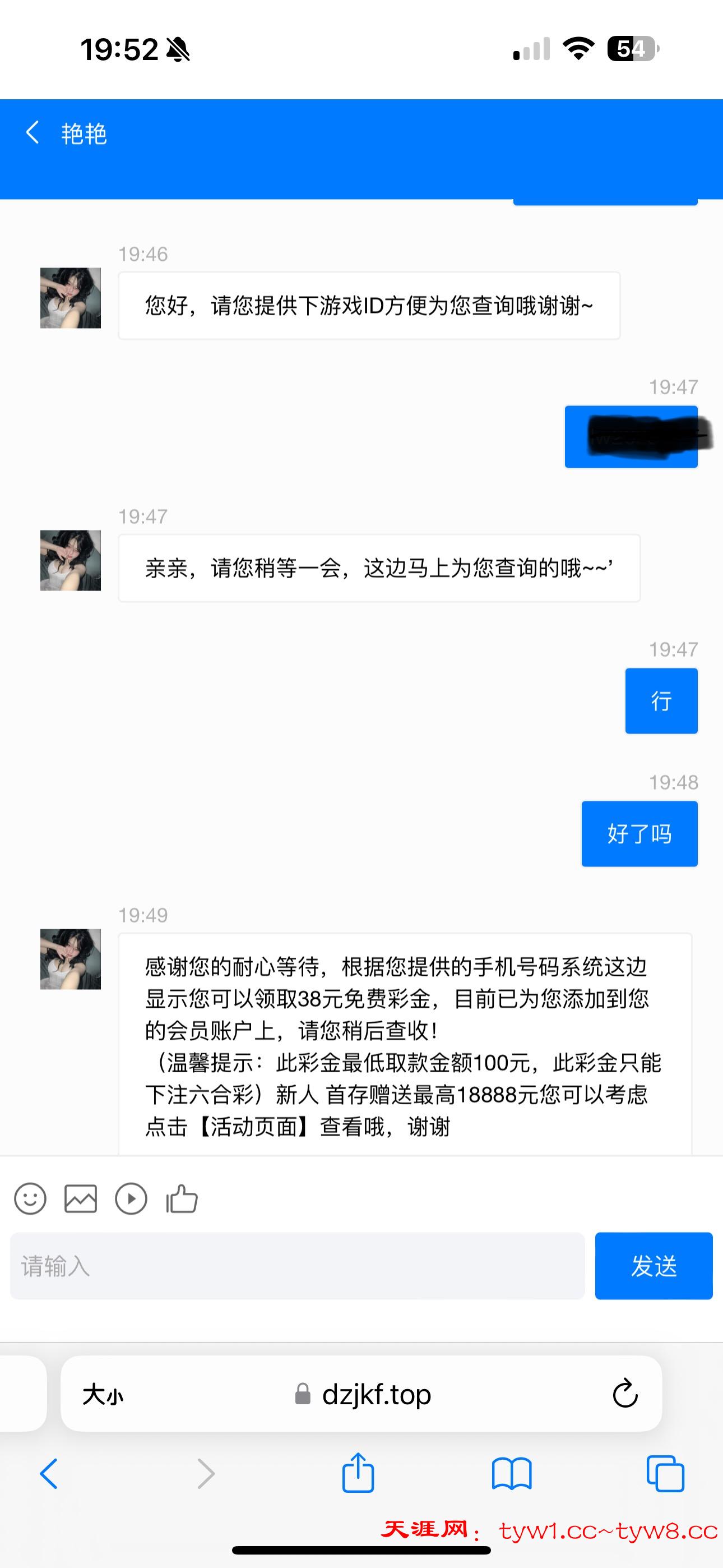Viewport: 723px width, 1568px height.
Task: Open Safari bookmarks
Action: 511,1474
